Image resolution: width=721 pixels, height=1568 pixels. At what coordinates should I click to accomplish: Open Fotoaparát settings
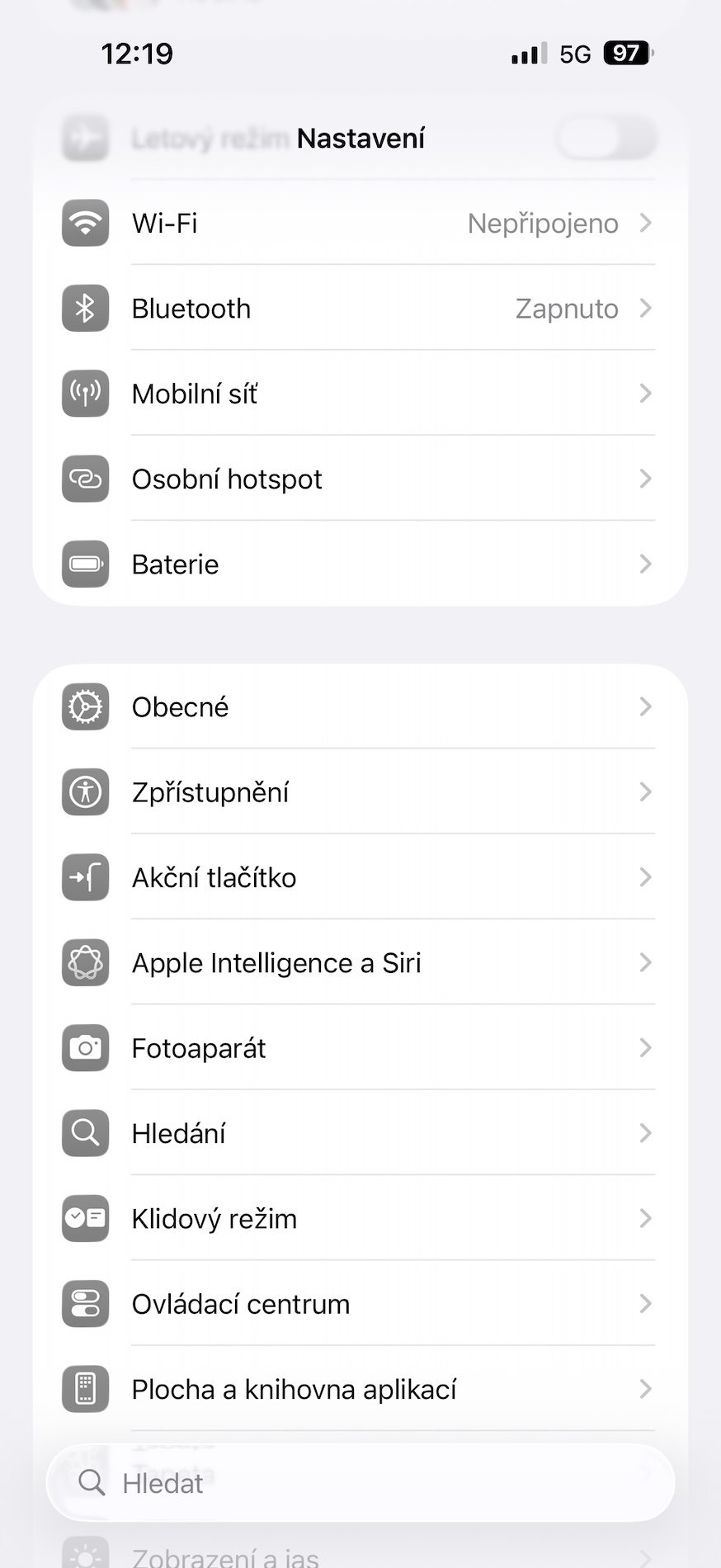360,1048
